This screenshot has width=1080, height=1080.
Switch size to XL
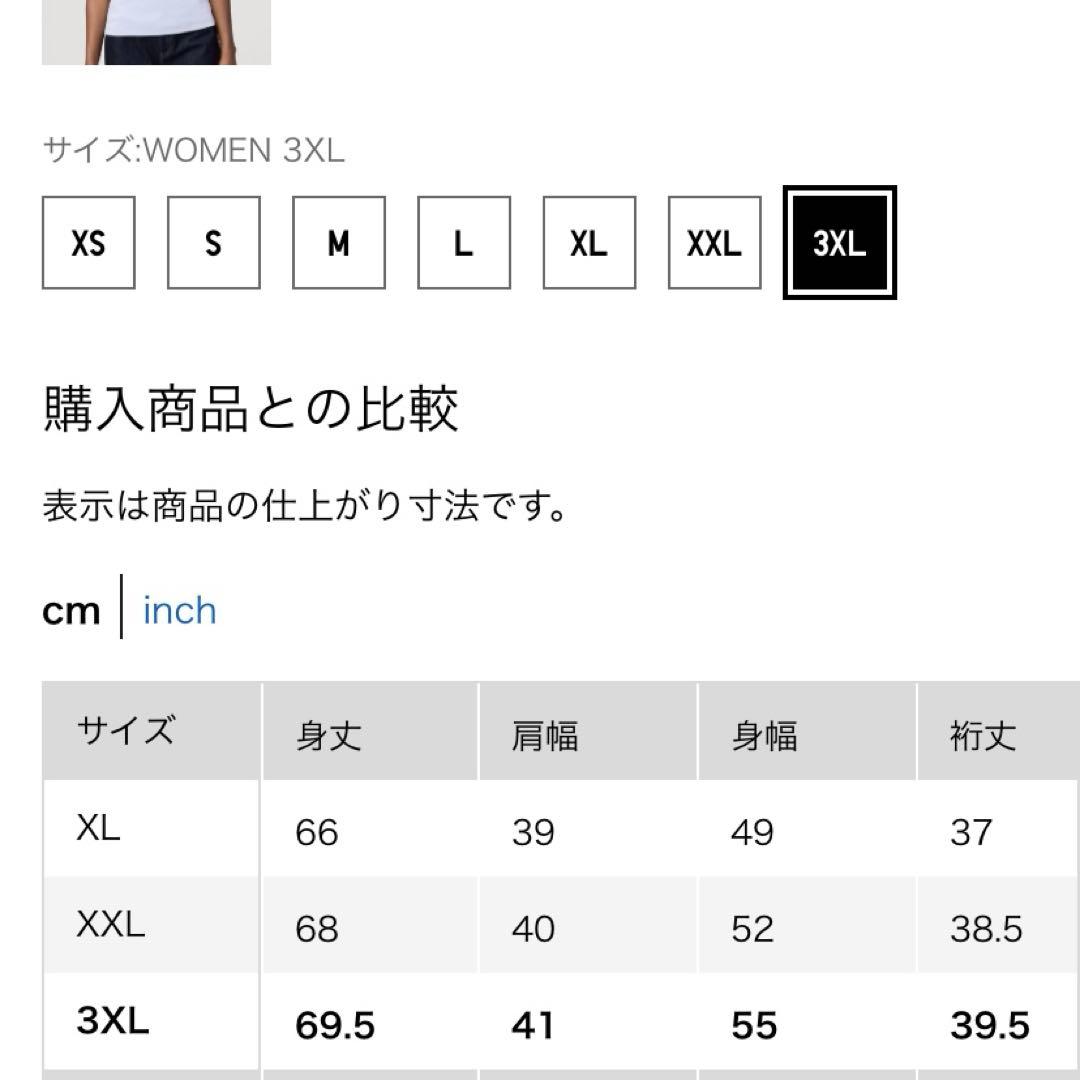(x=589, y=243)
